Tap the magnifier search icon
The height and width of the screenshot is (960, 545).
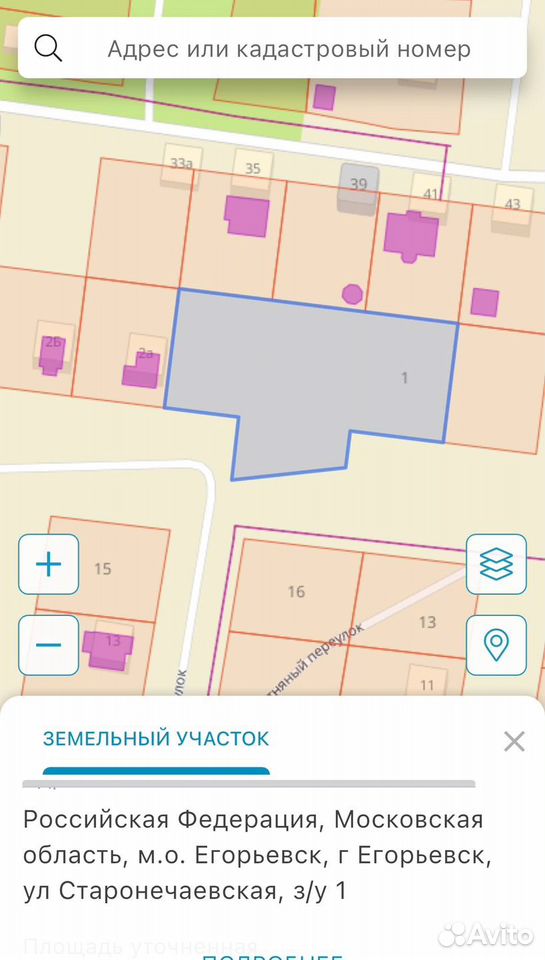pos(48,48)
